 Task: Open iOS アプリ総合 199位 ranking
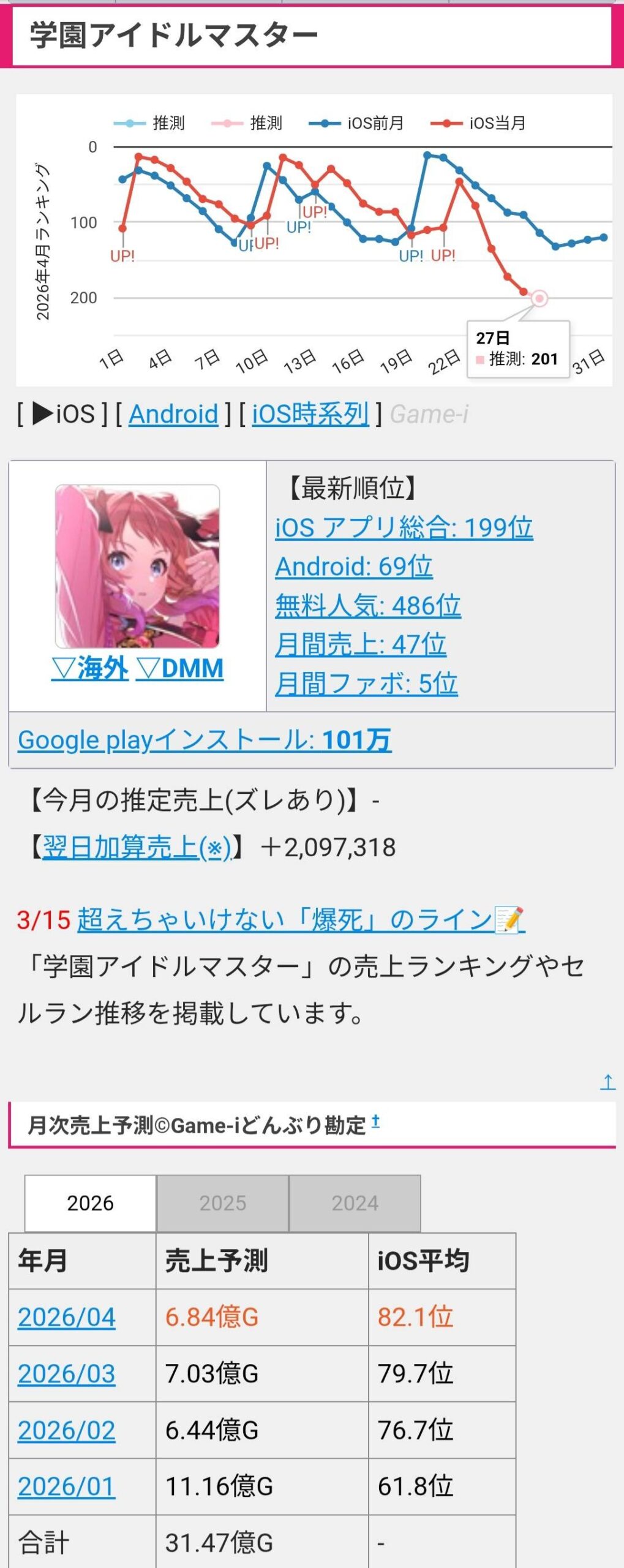coord(404,527)
